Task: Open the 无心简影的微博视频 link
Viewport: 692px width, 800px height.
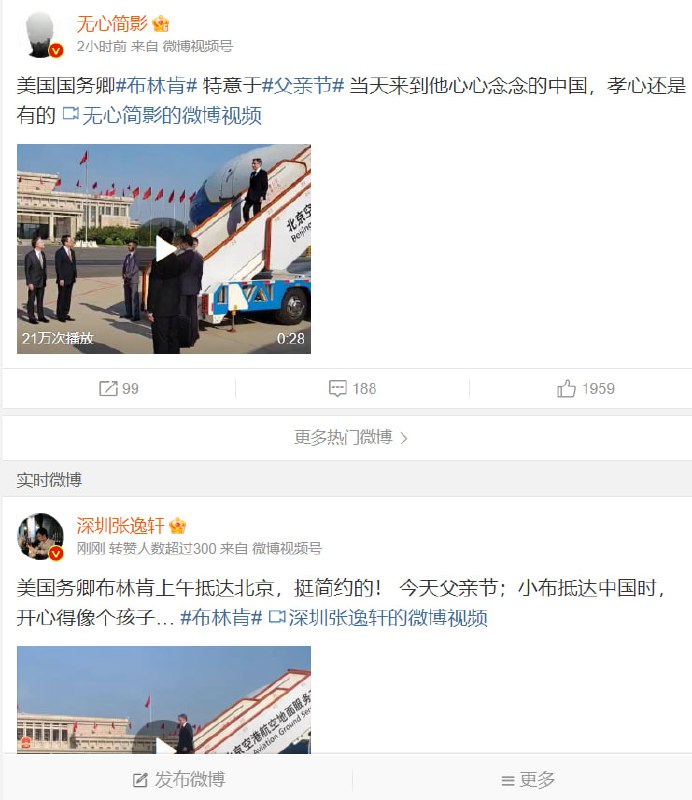Action: coord(161,115)
